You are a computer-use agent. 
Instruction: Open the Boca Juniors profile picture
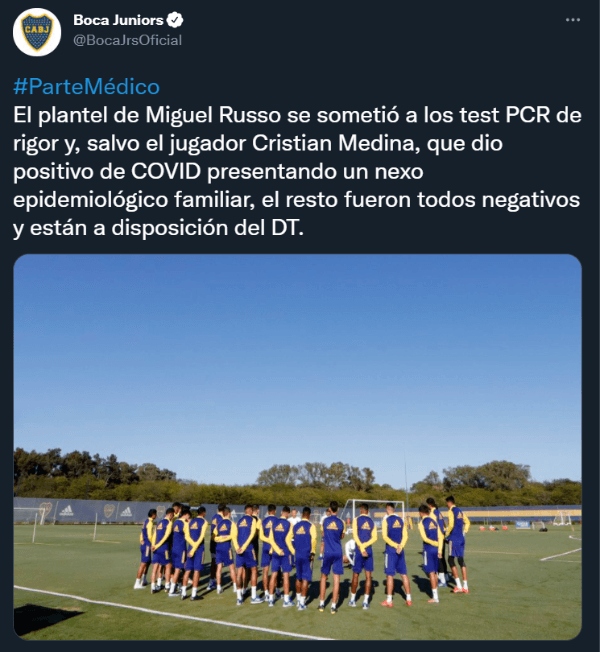tap(37, 31)
